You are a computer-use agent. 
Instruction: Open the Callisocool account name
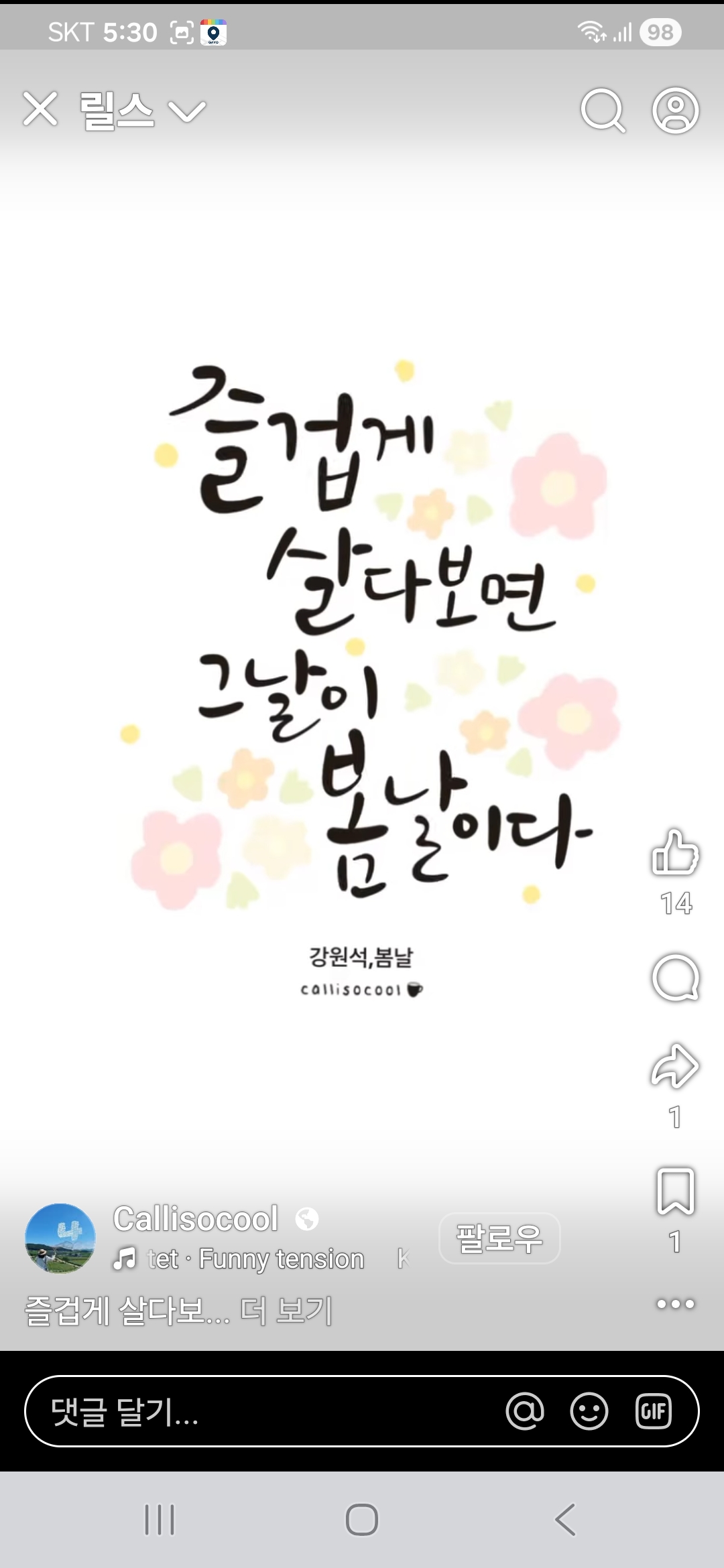point(196,1219)
